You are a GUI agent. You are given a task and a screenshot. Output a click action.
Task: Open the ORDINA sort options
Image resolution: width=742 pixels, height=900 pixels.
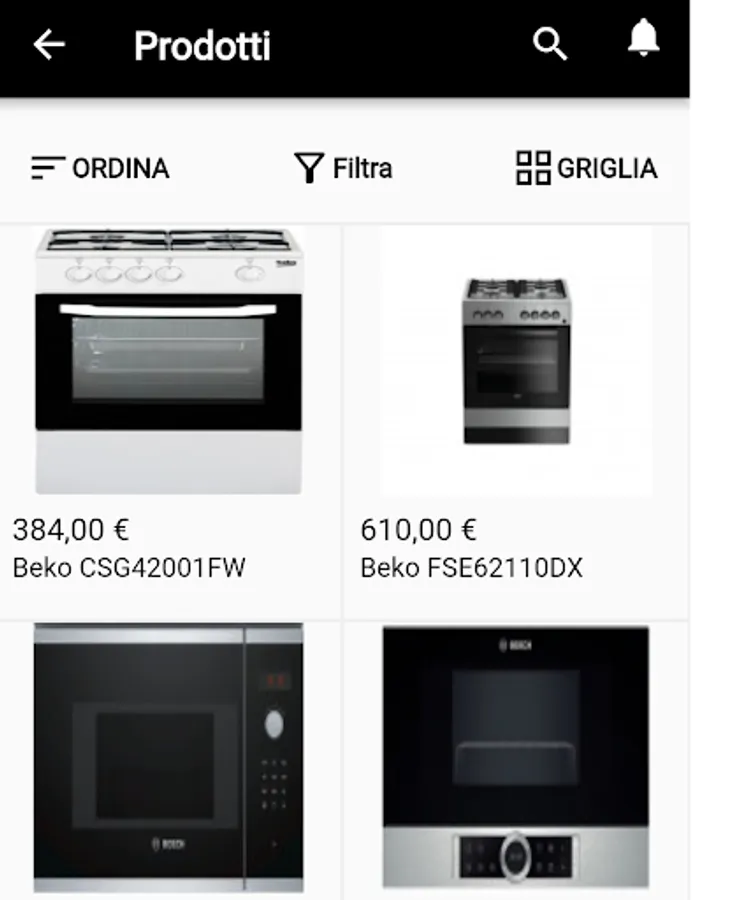coord(100,168)
